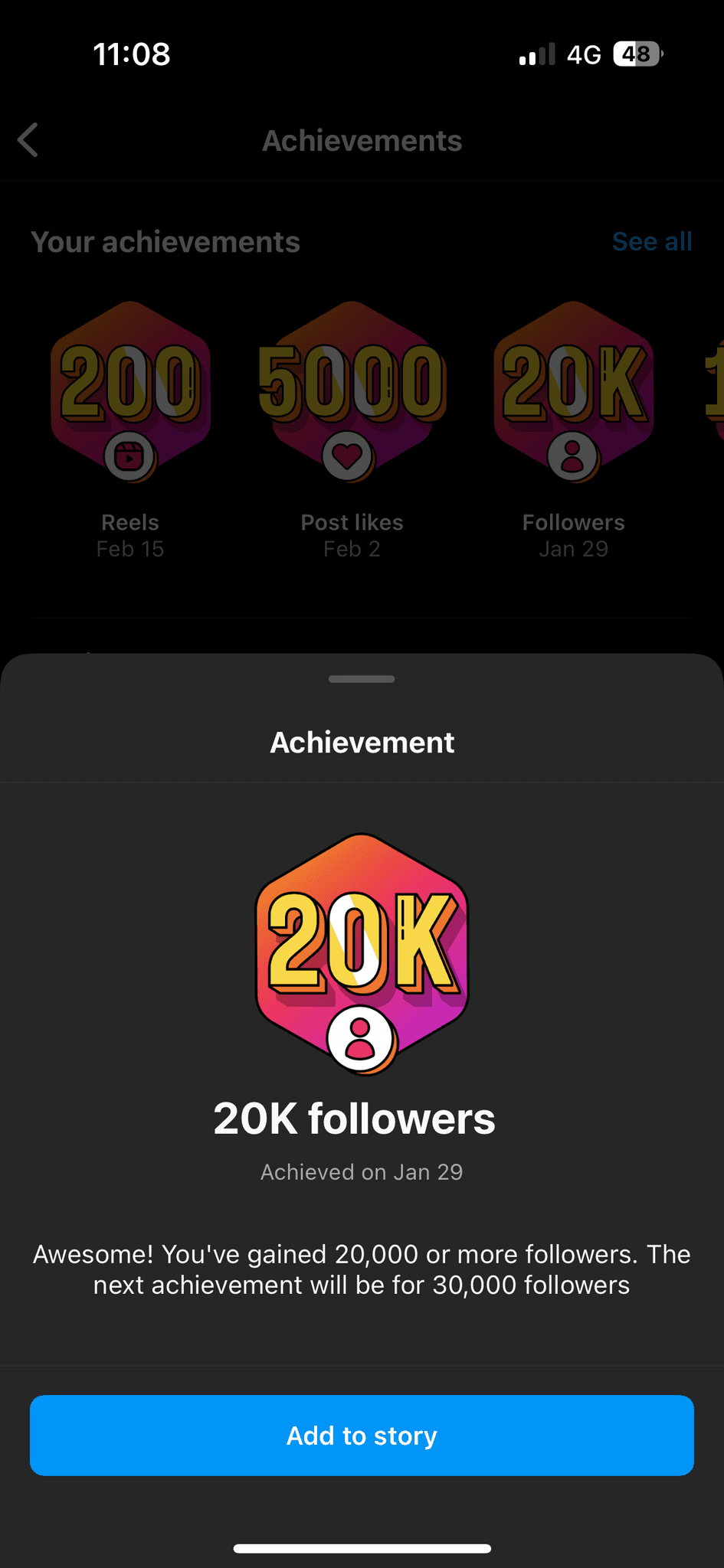Image resolution: width=724 pixels, height=1568 pixels.
Task: Tap the bottom sheet drag handle
Action: pyautogui.click(x=362, y=679)
